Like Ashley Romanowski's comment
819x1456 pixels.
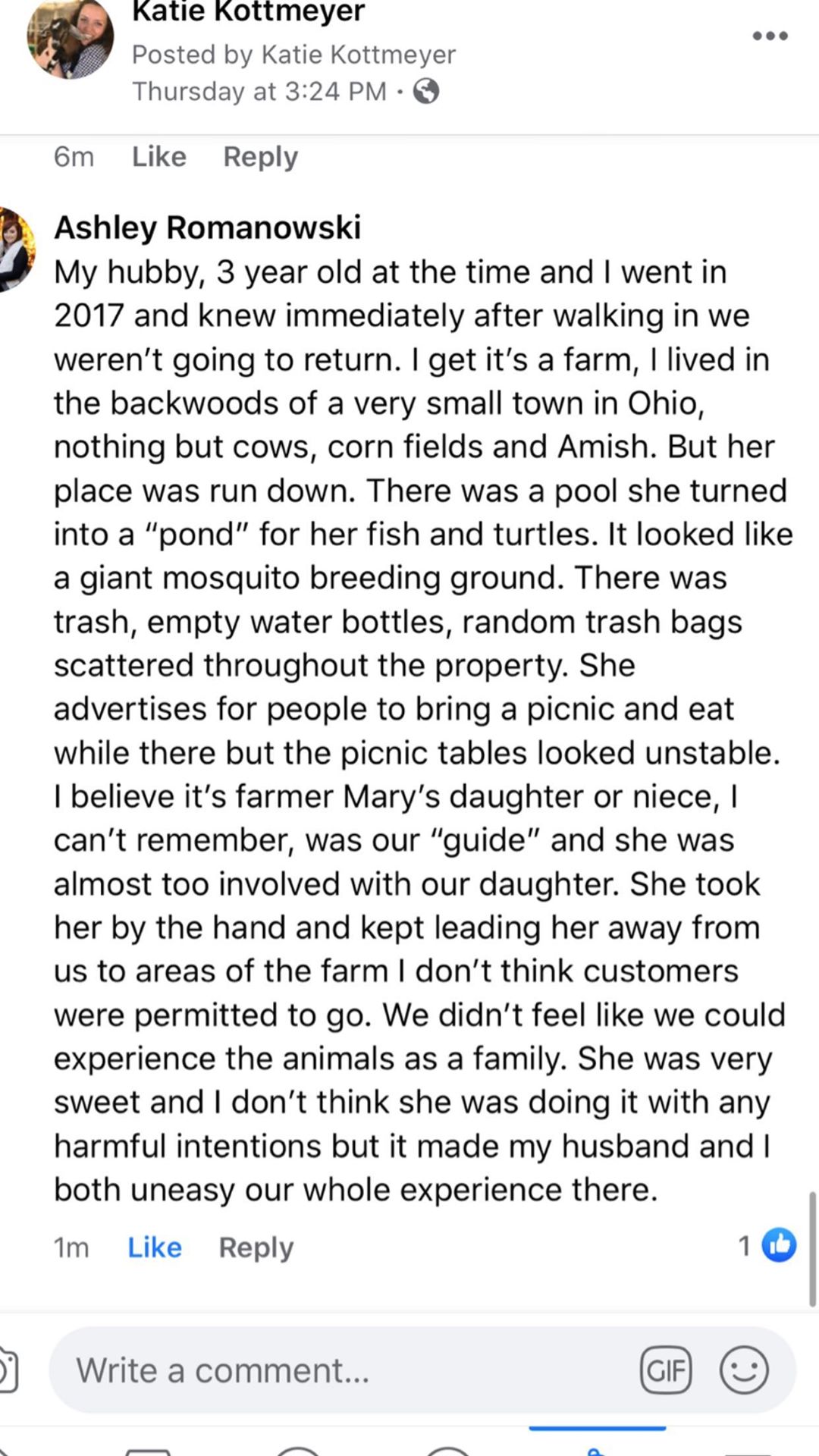pos(154,1247)
